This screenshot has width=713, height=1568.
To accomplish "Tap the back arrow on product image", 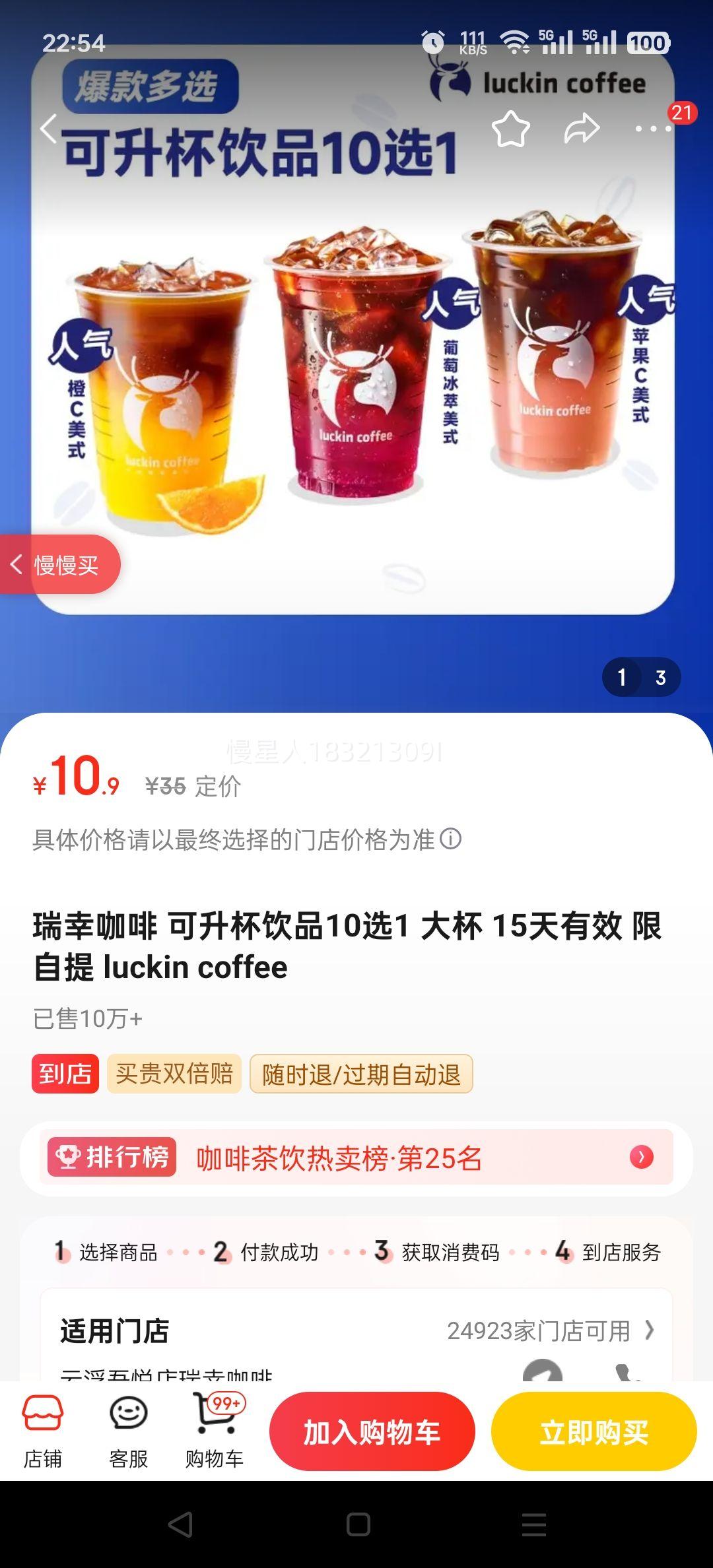I will [48, 128].
